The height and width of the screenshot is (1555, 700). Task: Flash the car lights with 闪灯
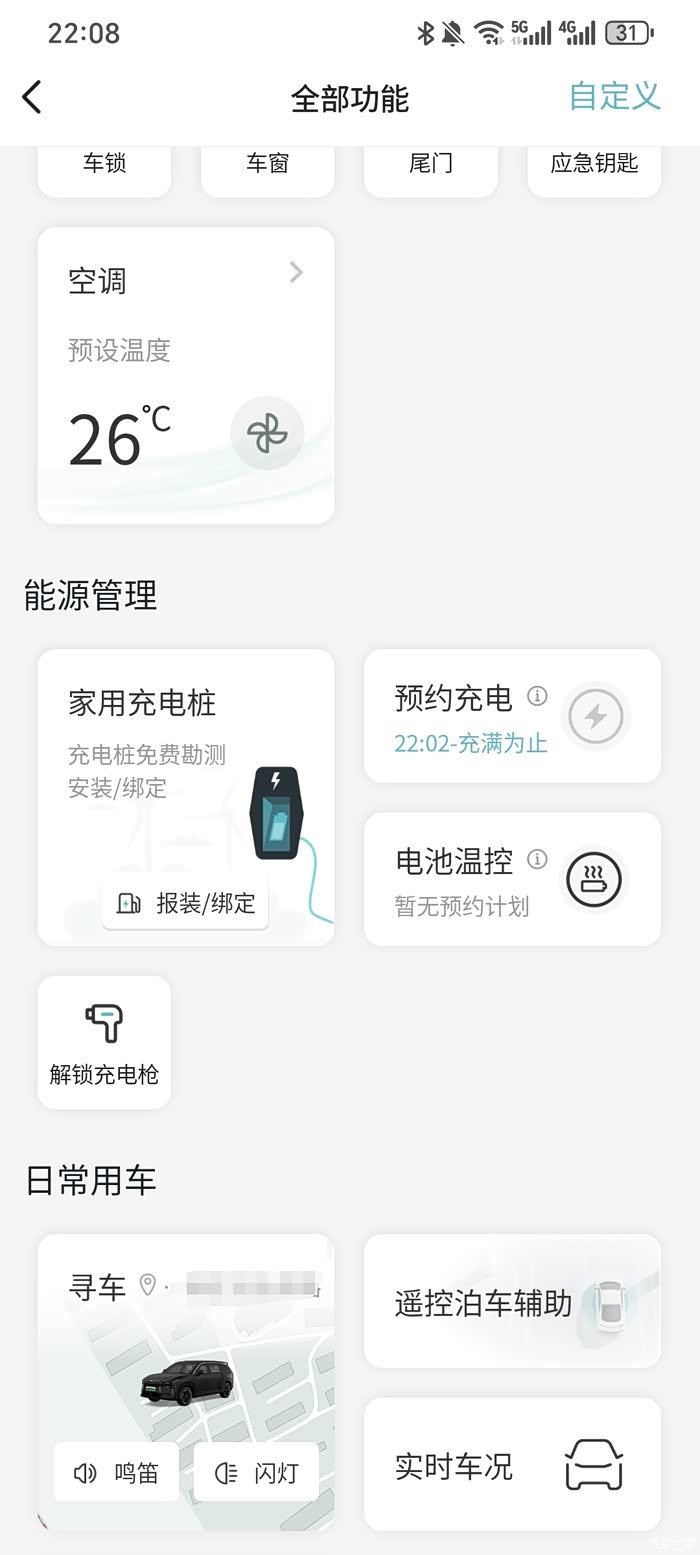click(x=256, y=1472)
